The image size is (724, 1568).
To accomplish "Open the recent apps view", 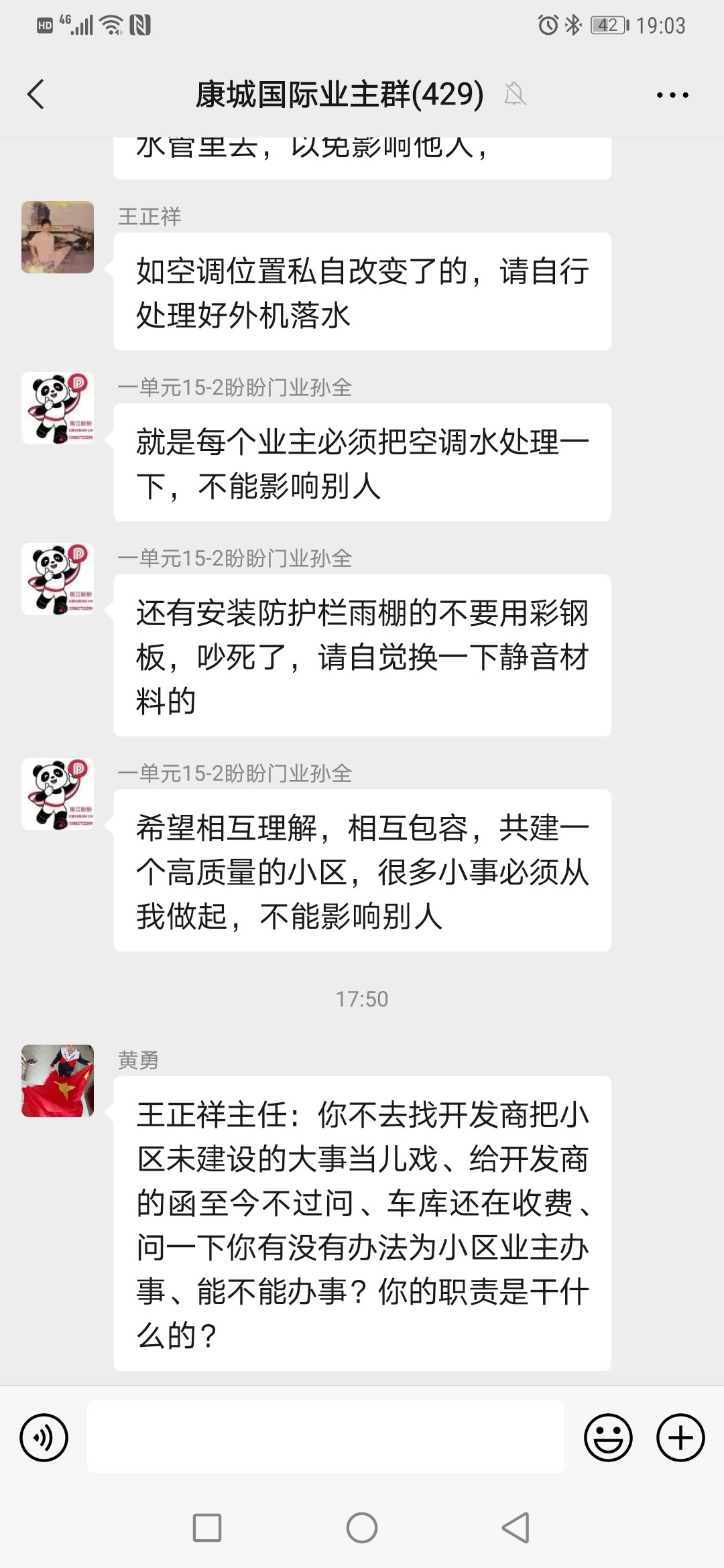I will pyautogui.click(x=207, y=1528).
